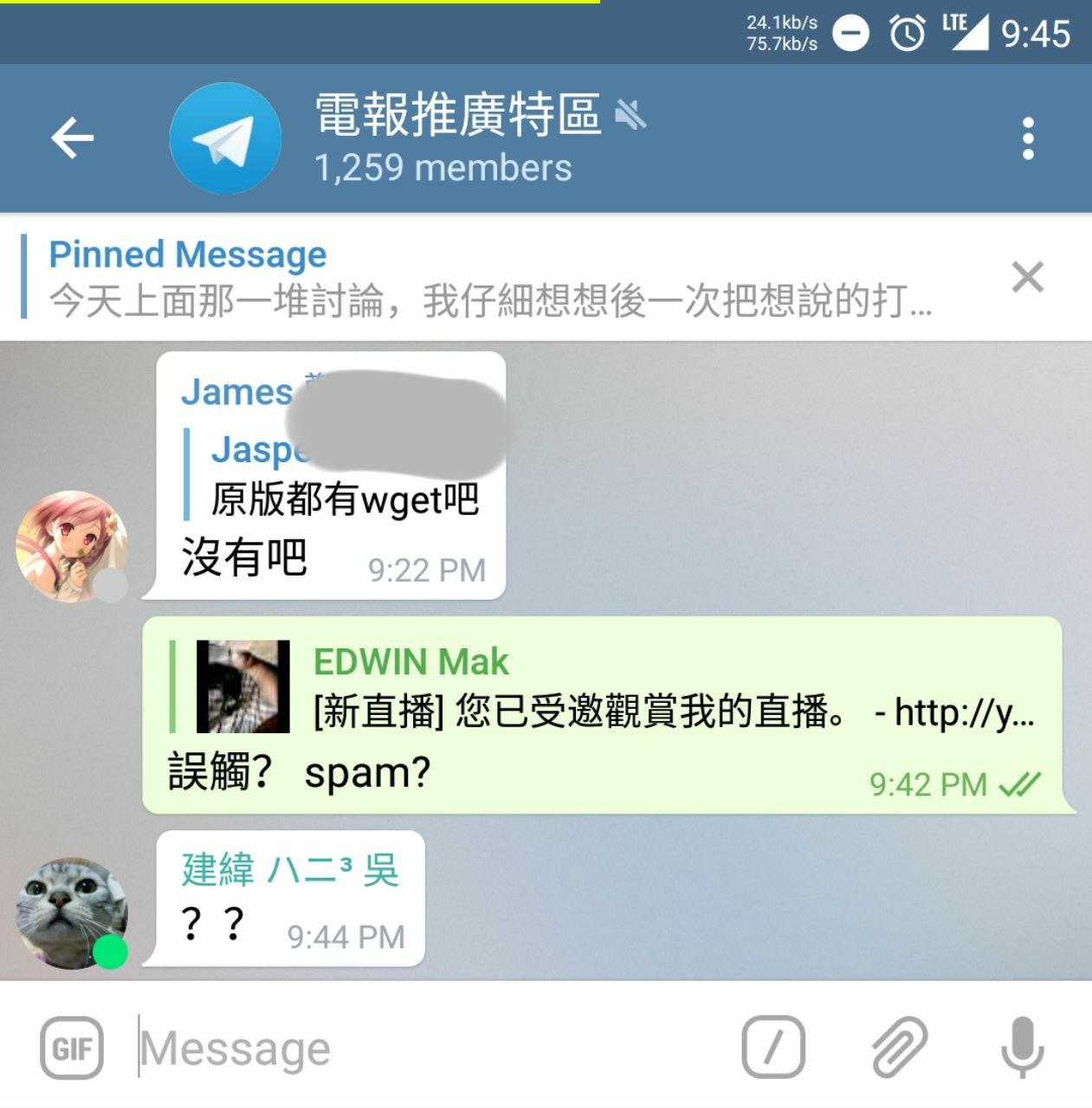Open the bot commands slash button
Image resolution: width=1092 pixels, height=1108 pixels.
773,1047
